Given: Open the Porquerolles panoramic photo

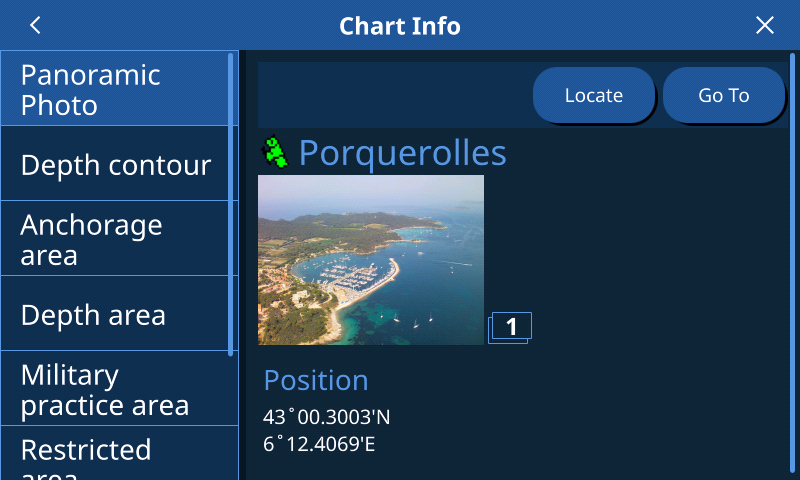Looking at the screenshot, I should point(371,260).
